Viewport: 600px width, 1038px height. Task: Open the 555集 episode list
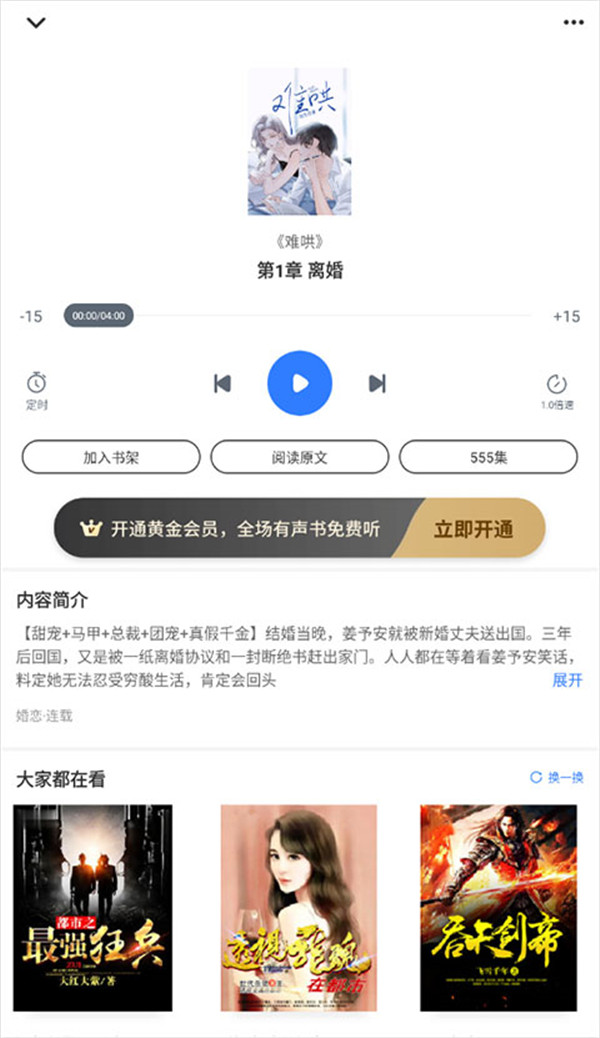point(488,457)
